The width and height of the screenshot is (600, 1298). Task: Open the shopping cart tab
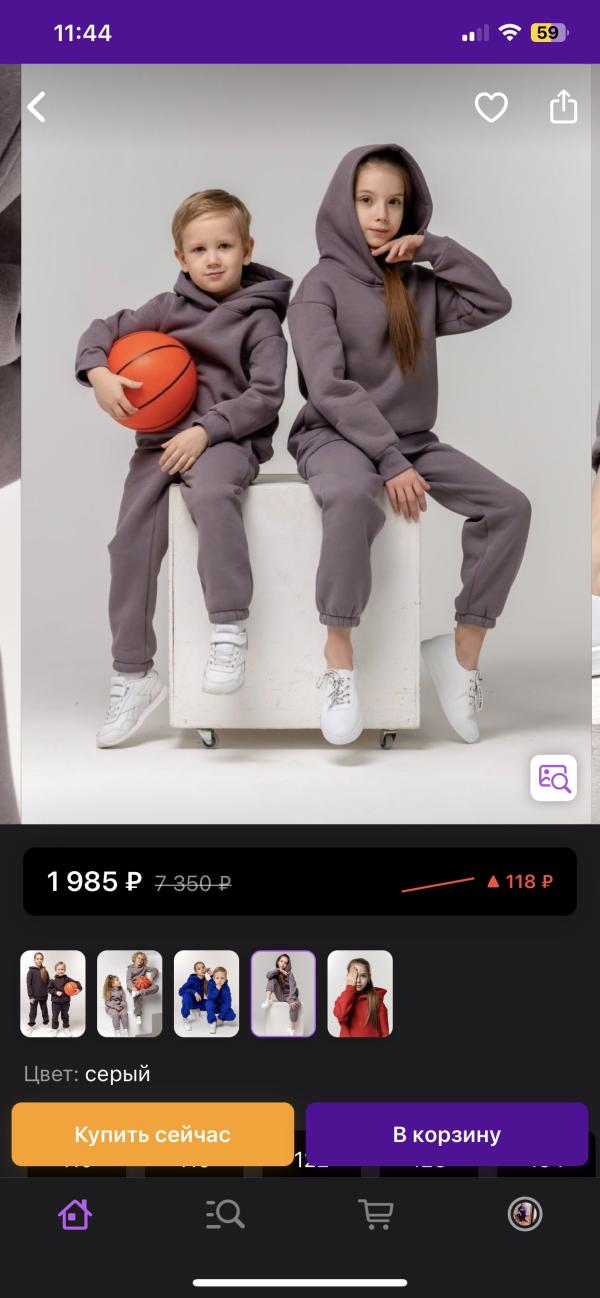[x=375, y=1214]
